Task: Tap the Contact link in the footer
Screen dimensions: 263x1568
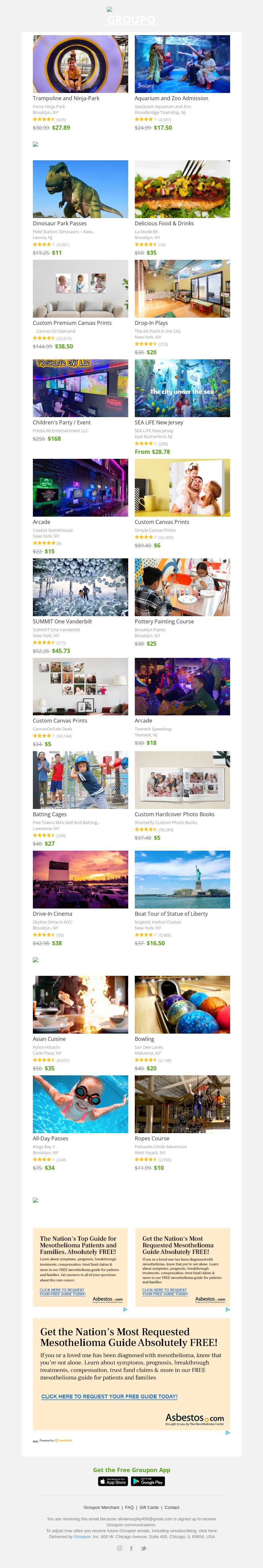Action: [x=172, y=1507]
